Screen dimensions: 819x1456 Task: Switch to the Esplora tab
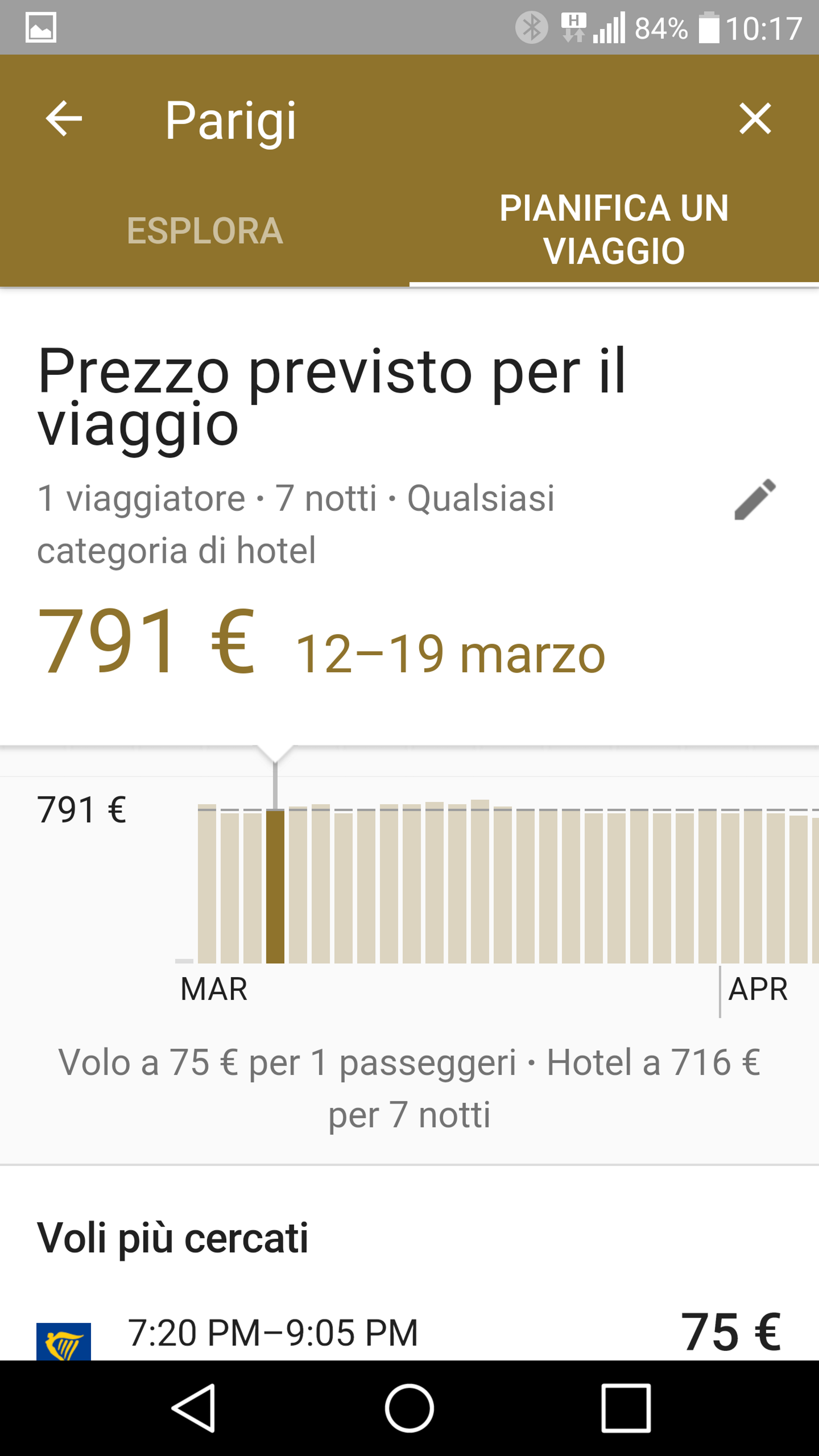205,231
